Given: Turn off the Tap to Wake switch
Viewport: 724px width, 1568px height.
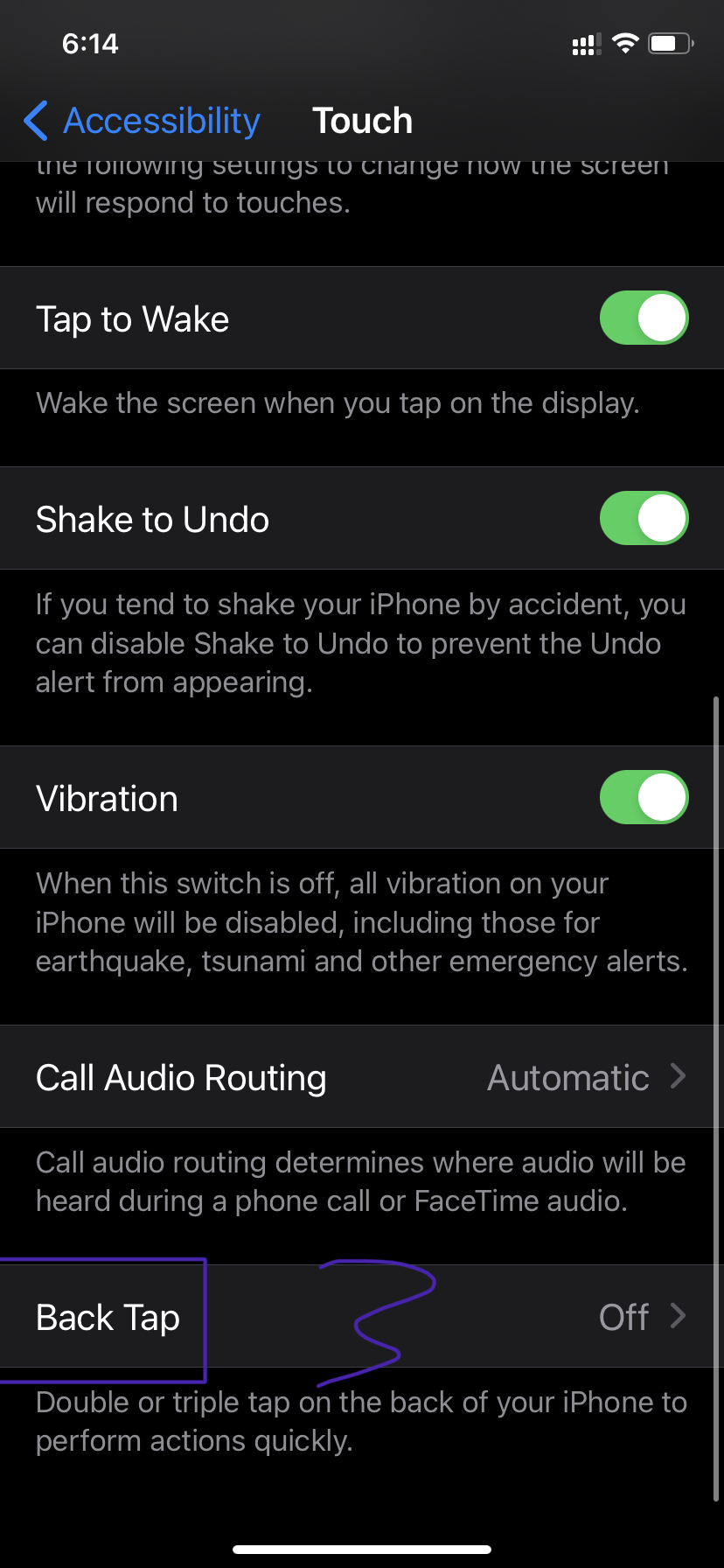Looking at the screenshot, I should pos(644,318).
